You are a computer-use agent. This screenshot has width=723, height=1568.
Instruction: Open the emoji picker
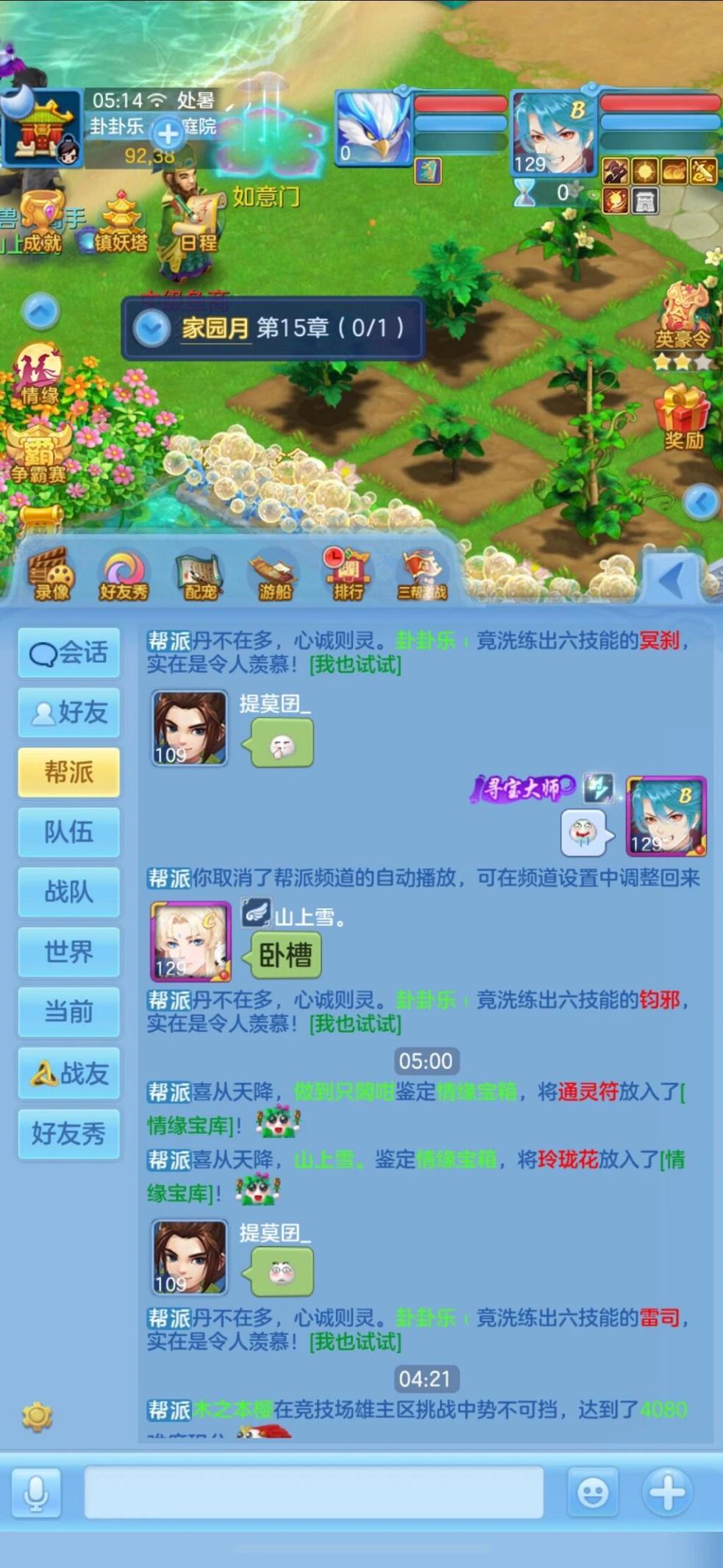(593, 1492)
